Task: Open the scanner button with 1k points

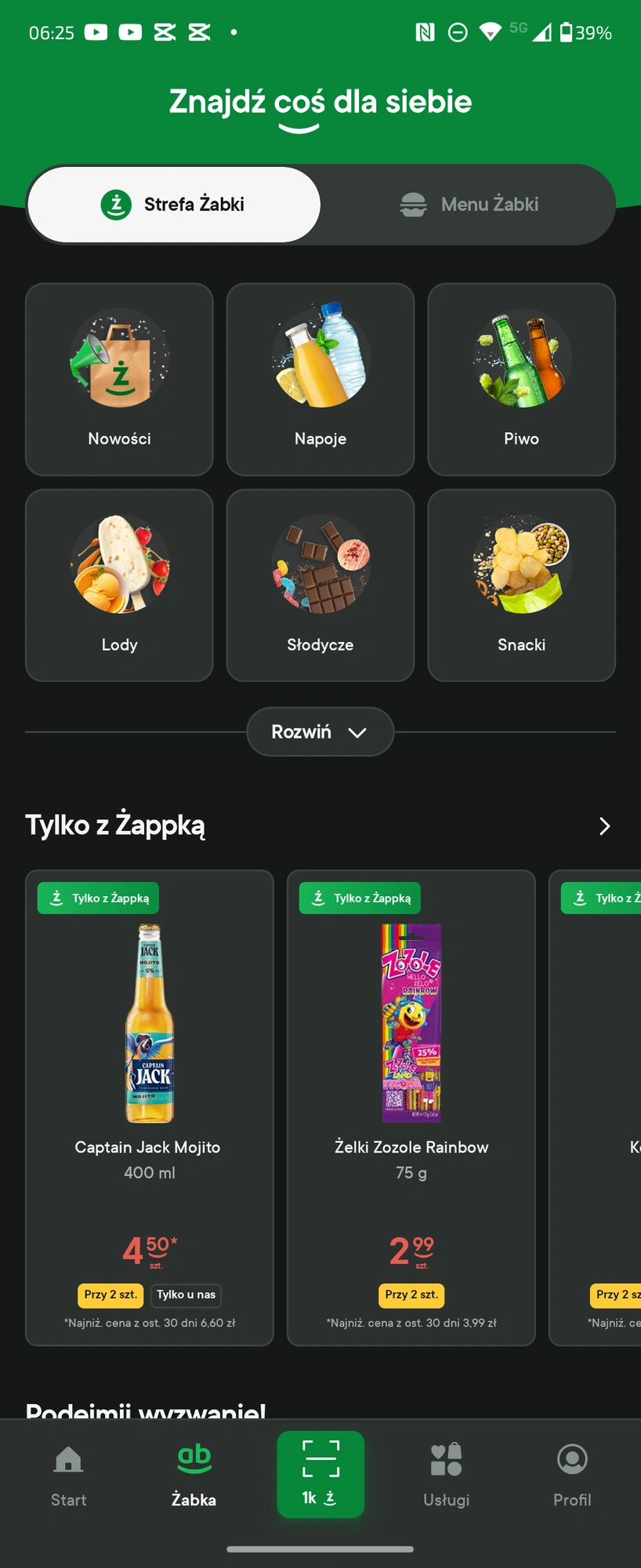Action: tap(320, 1474)
